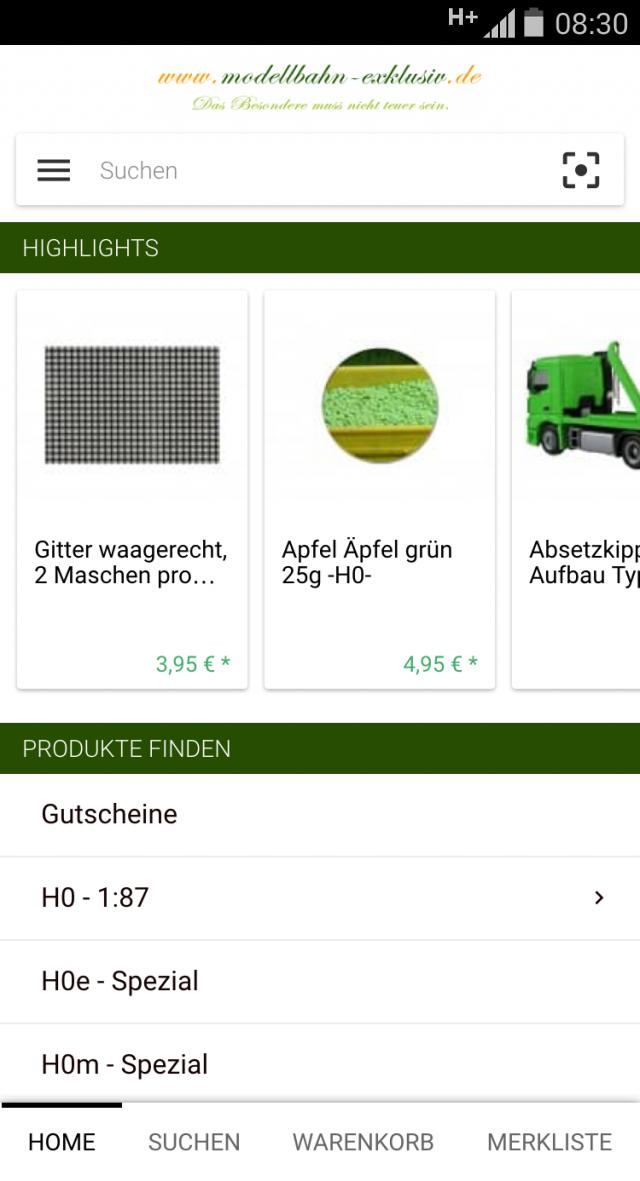Open the Gitter waagerecht product card
This screenshot has height=1181, width=640.
coord(132,489)
